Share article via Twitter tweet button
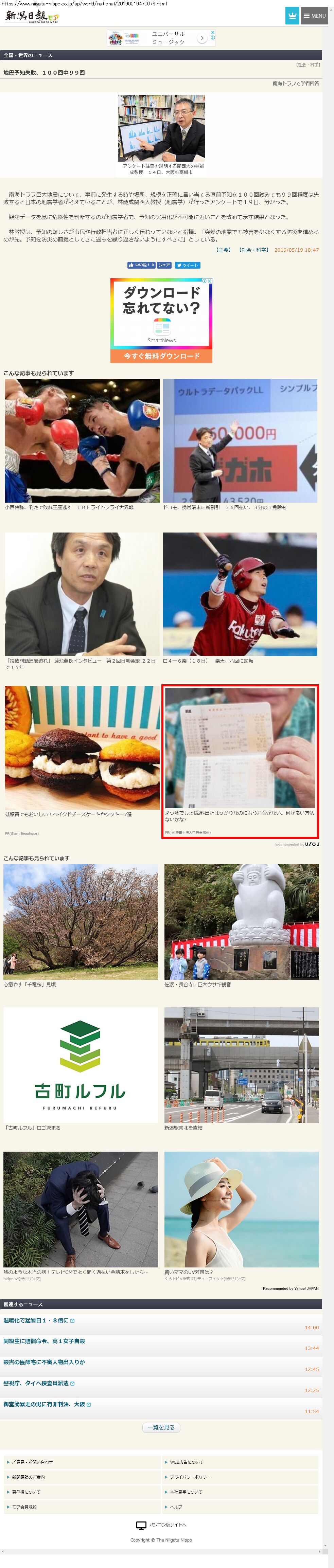This screenshot has width=334, height=1568. point(187,265)
